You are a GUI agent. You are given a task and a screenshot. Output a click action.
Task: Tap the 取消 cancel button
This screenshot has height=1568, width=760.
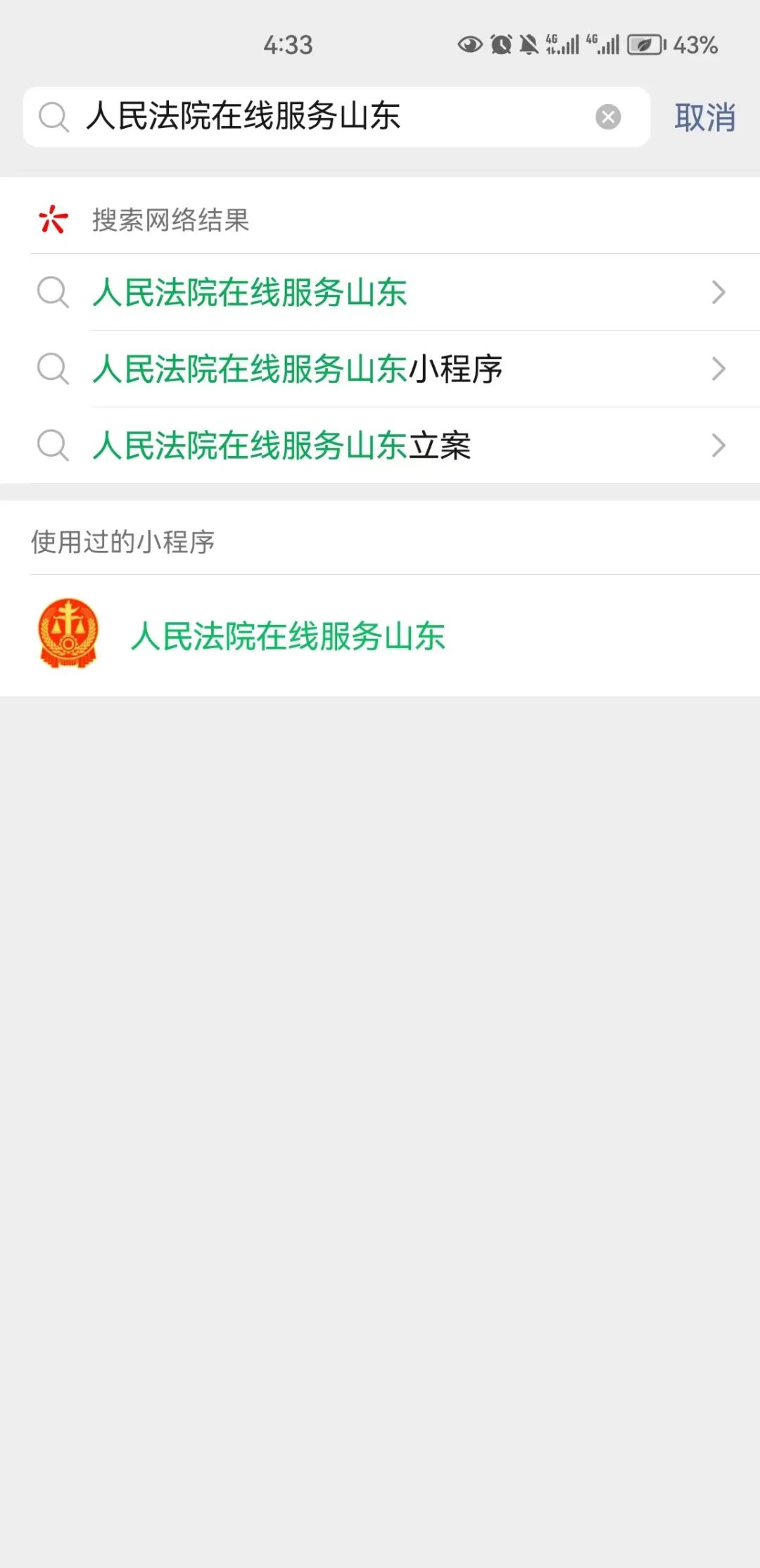click(x=705, y=117)
